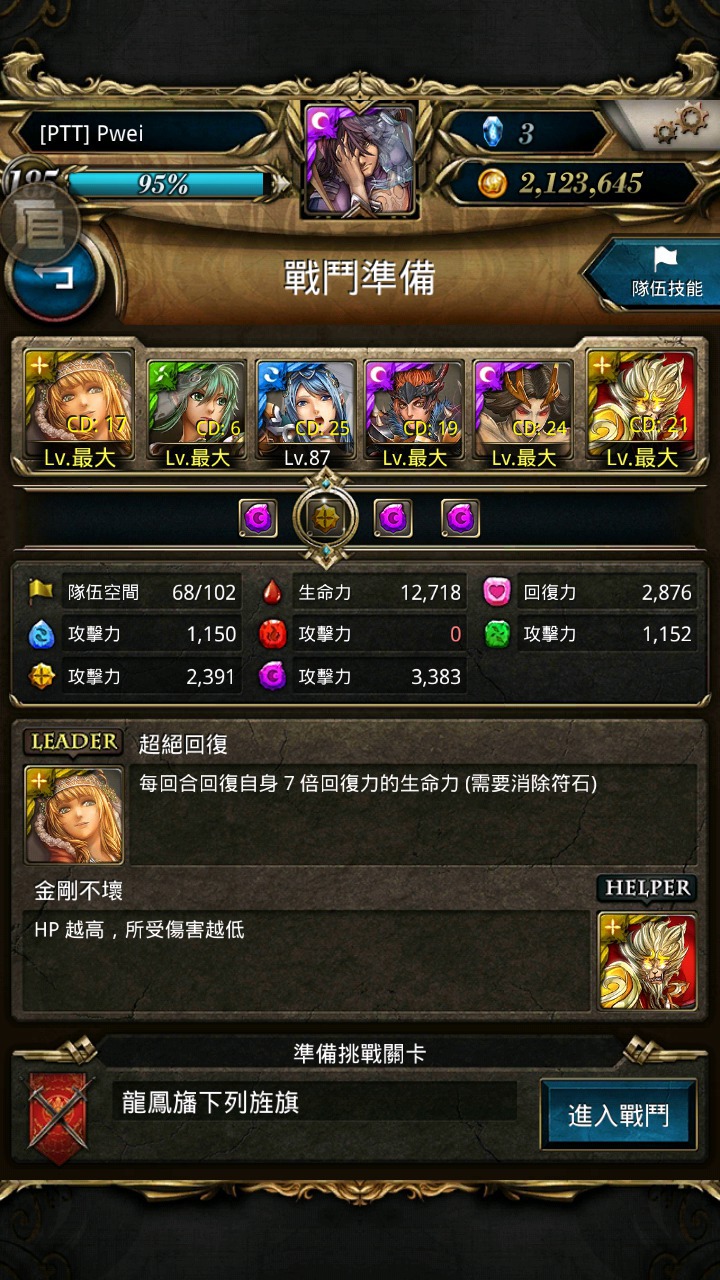
Task: Open the LEADER monster portrait
Action: (x=74, y=814)
